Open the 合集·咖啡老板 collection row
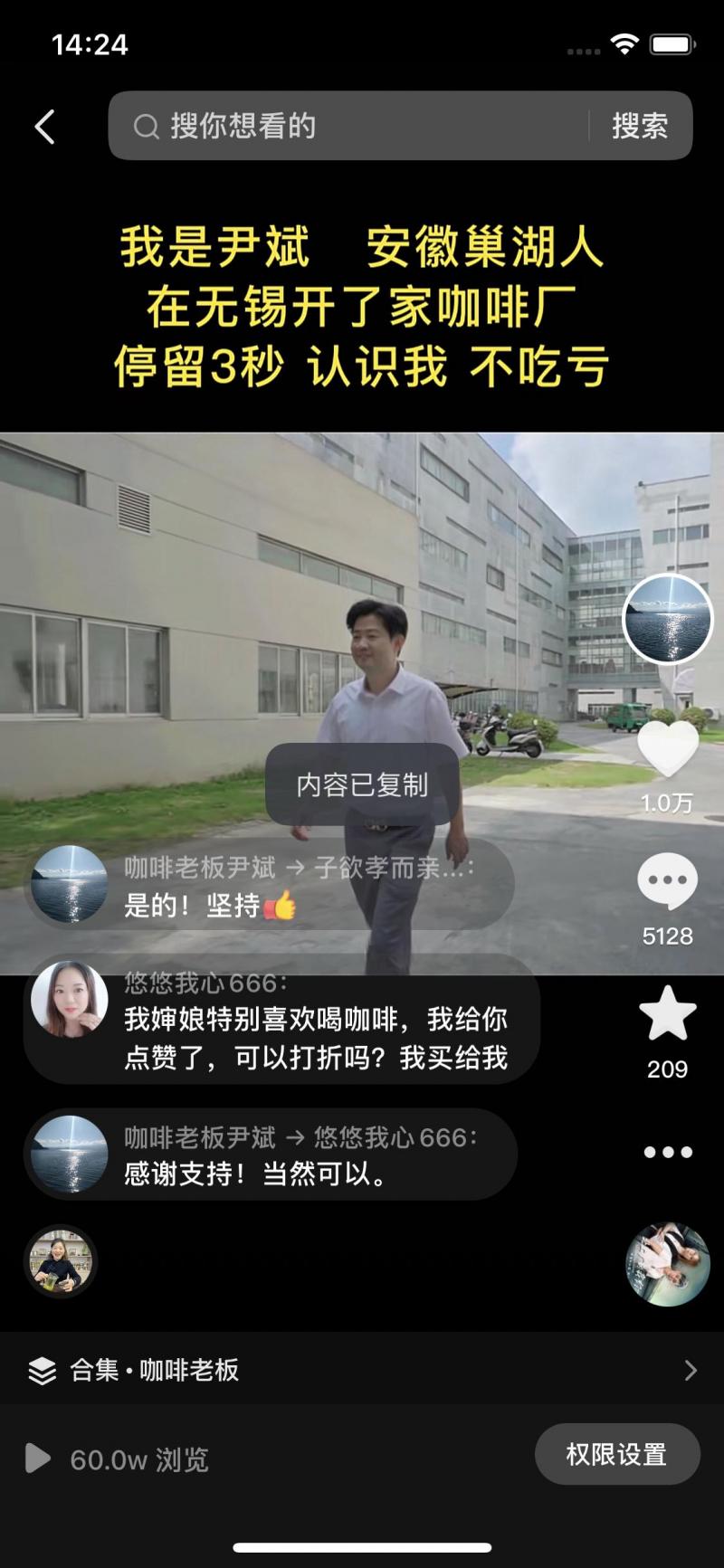Viewport: 724px width, 1568px height. pyautogui.click(x=362, y=1370)
